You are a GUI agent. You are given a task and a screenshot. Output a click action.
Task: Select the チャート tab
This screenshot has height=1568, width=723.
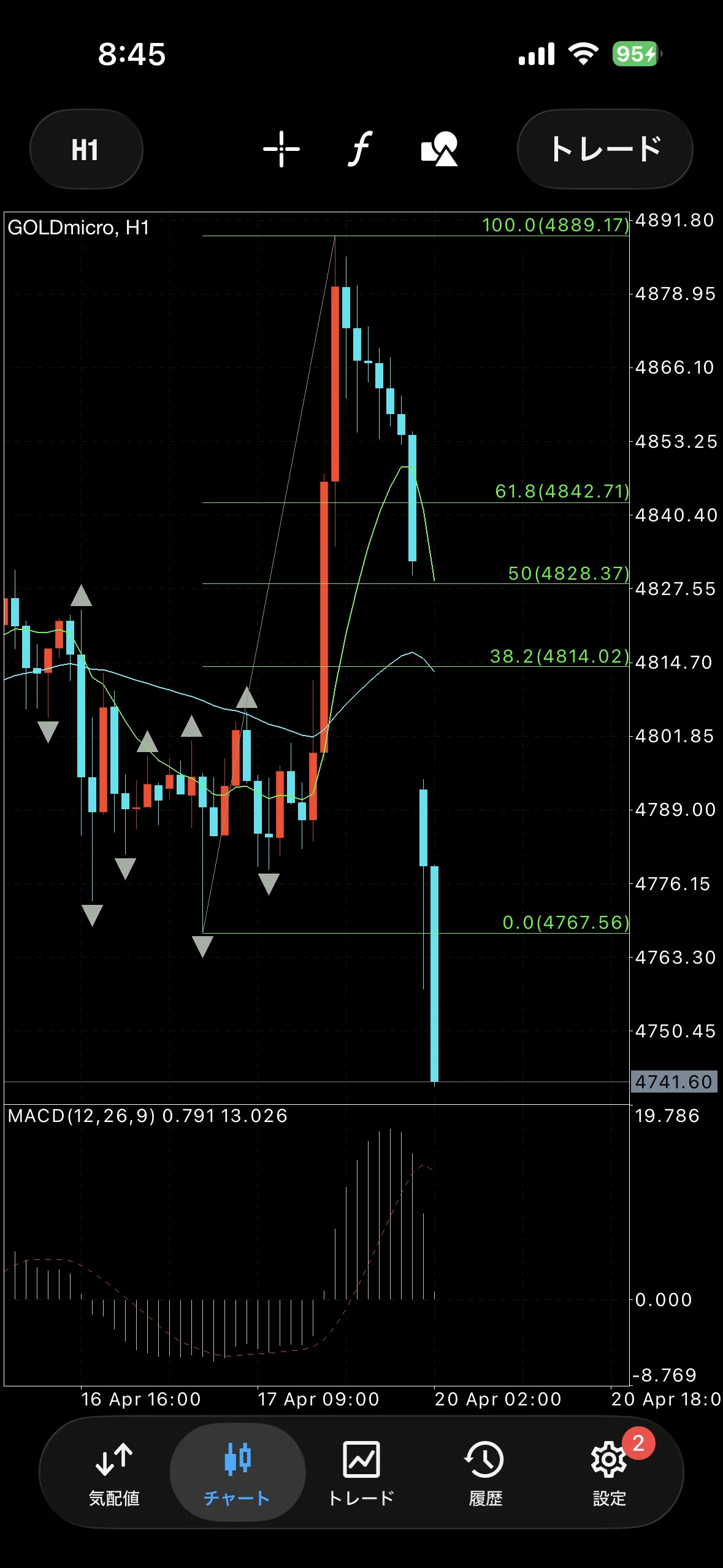[x=237, y=1474]
